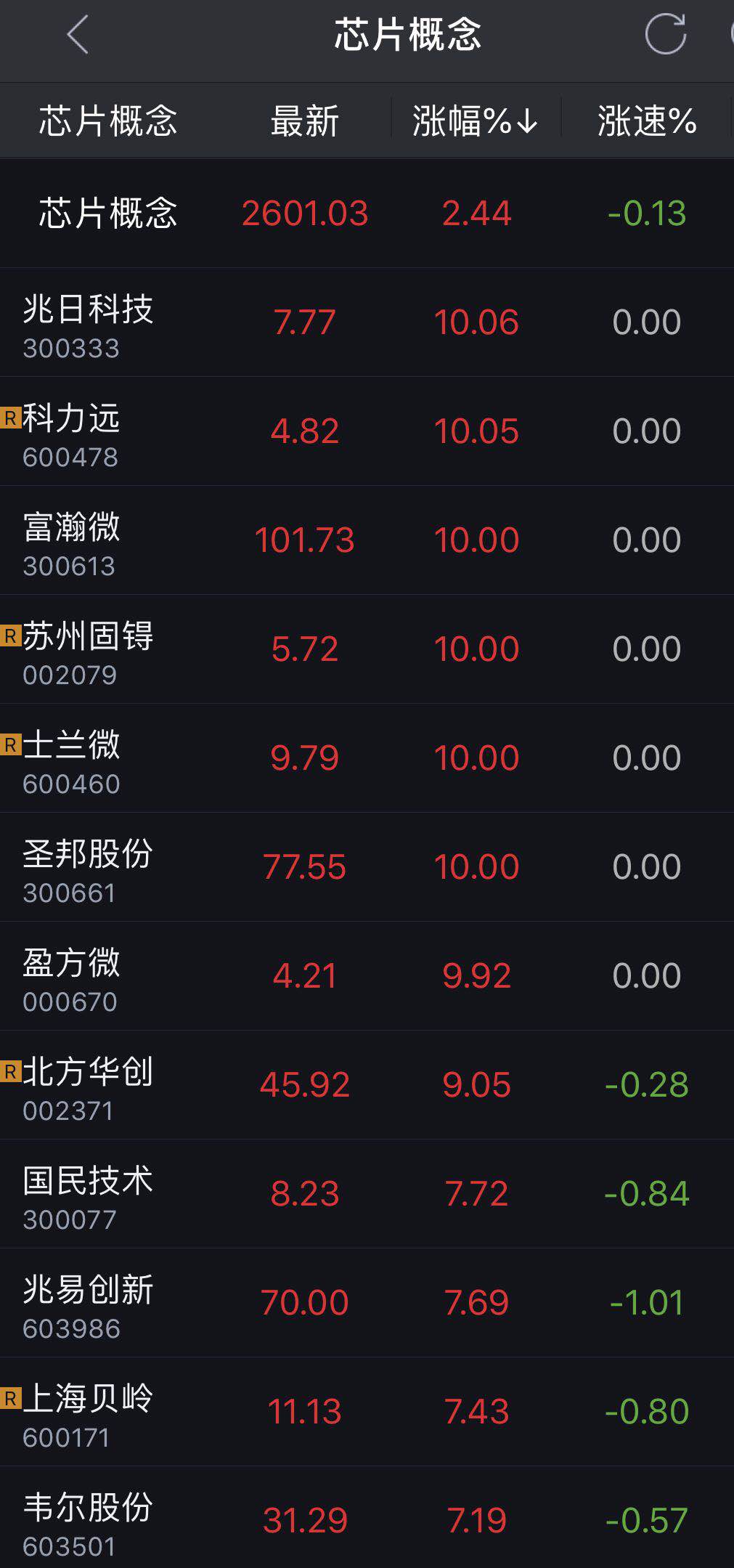This screenshot has width=734, height=1568.
Task: Go back using the top-left arrow
Action: [78, 35]
